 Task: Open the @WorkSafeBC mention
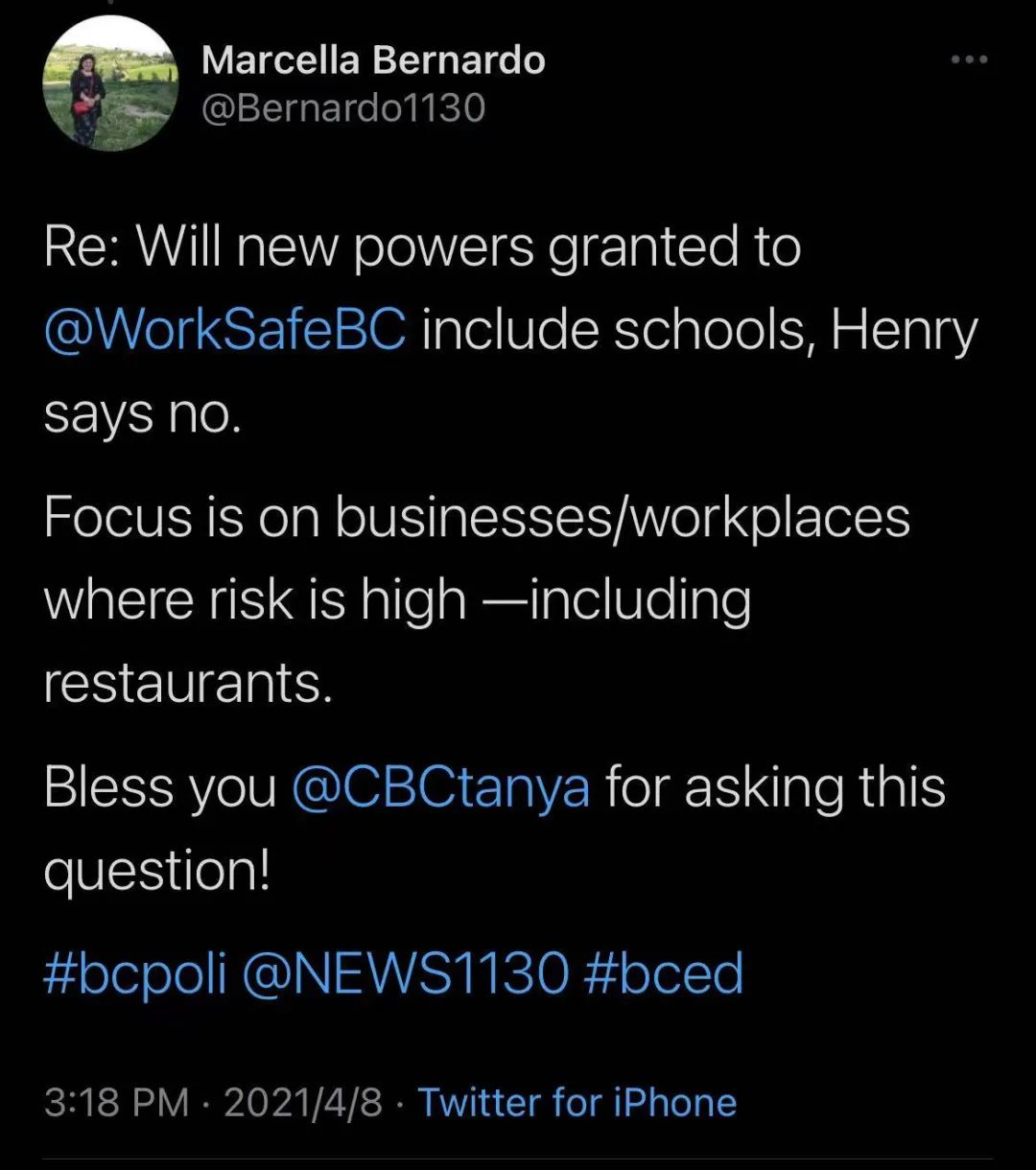click(x=225, y=331)
